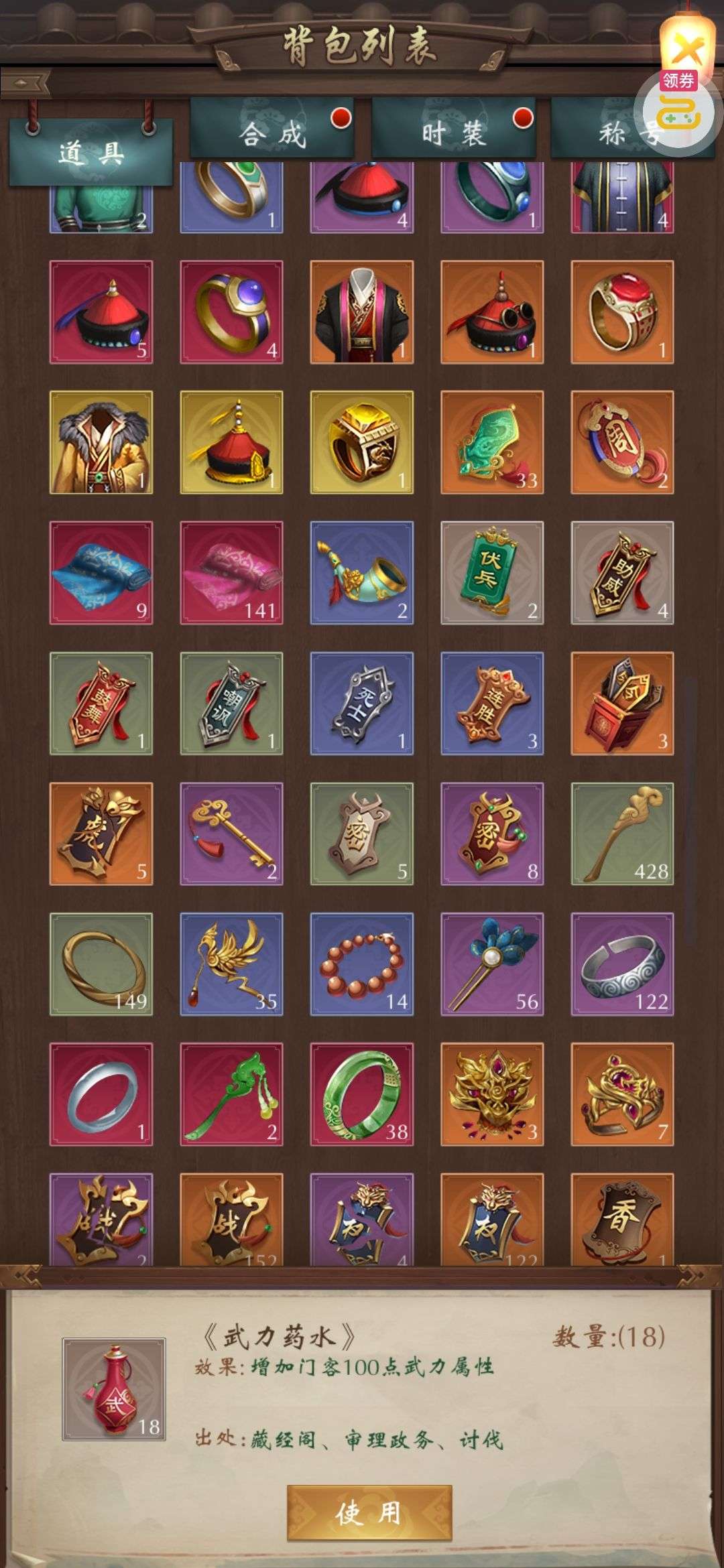Select the 香 plaque item
Screen dimensions: 724x1568
click(622, 1220)
